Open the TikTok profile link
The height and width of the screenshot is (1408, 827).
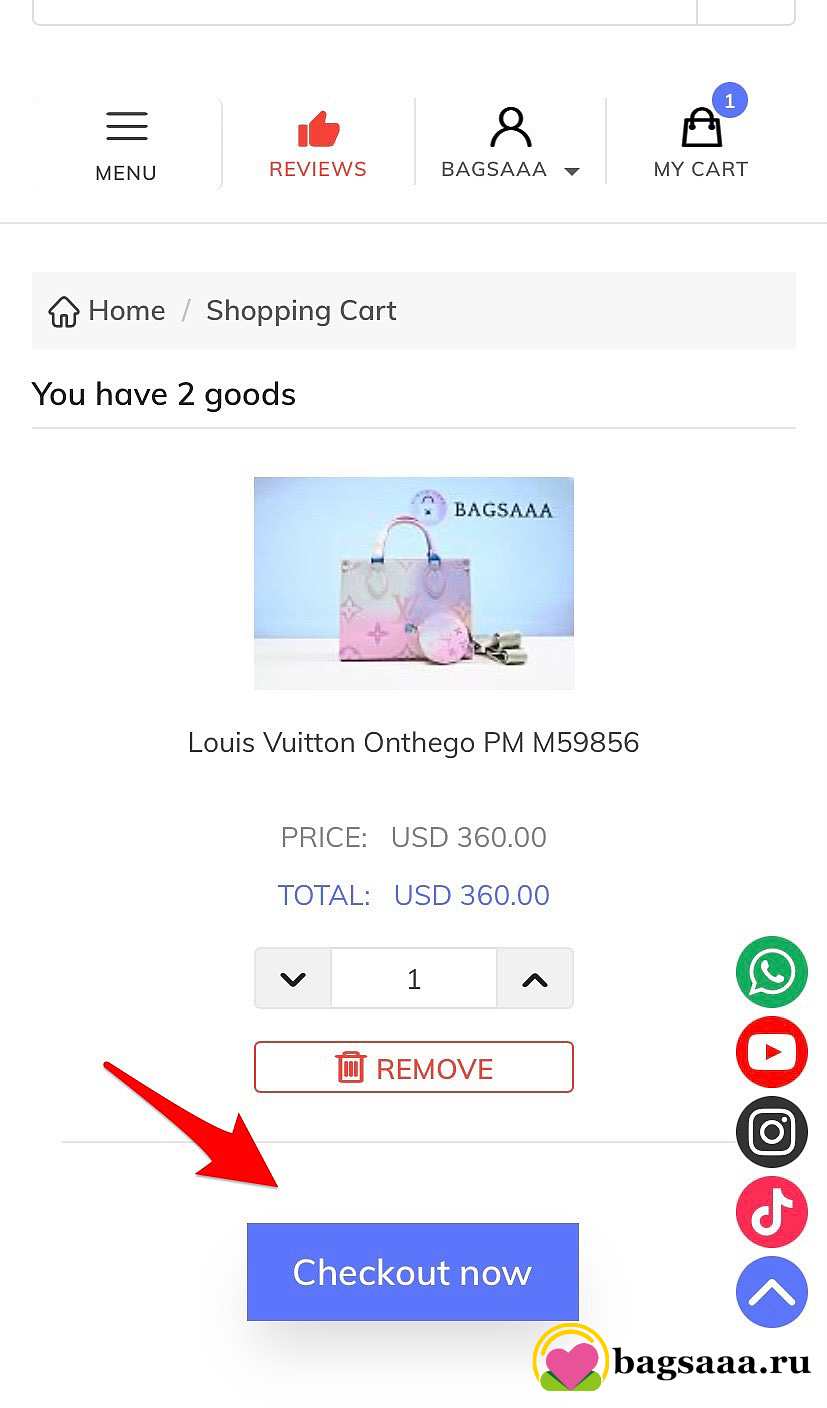[x=772, y=1212]
